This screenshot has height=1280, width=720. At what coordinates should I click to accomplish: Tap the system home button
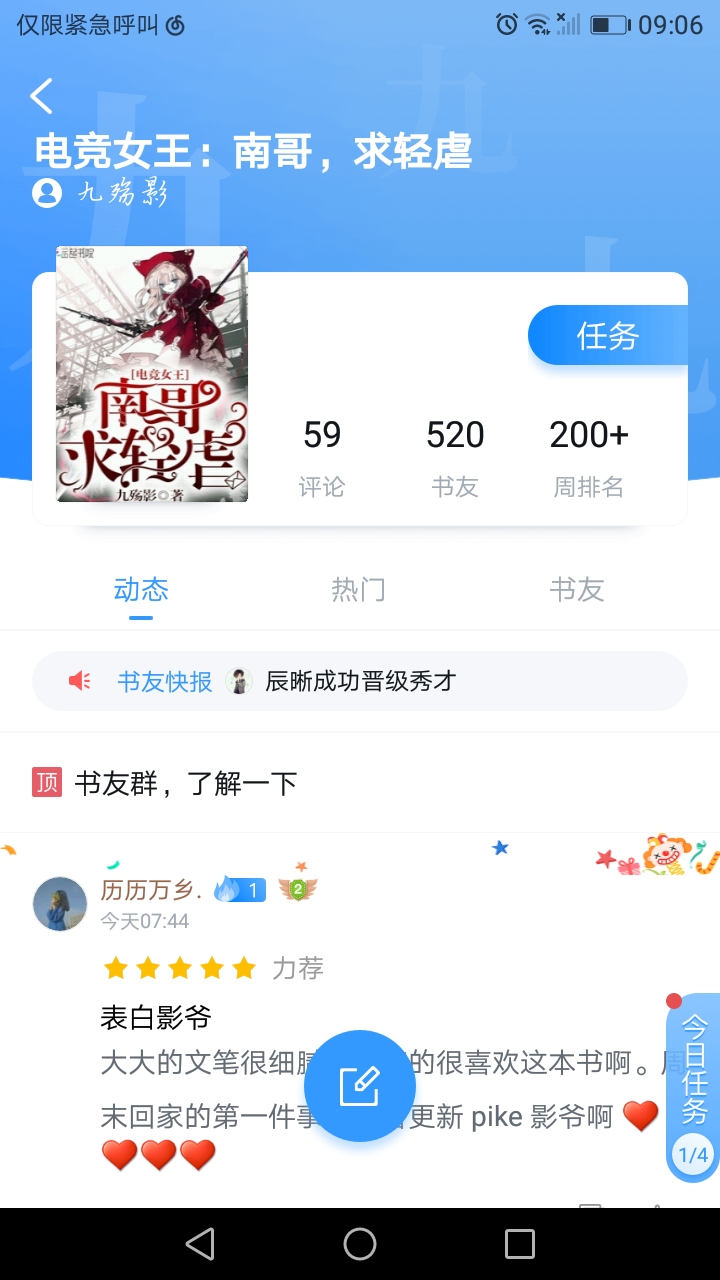pyautogui.click(x=360, y=1244)
